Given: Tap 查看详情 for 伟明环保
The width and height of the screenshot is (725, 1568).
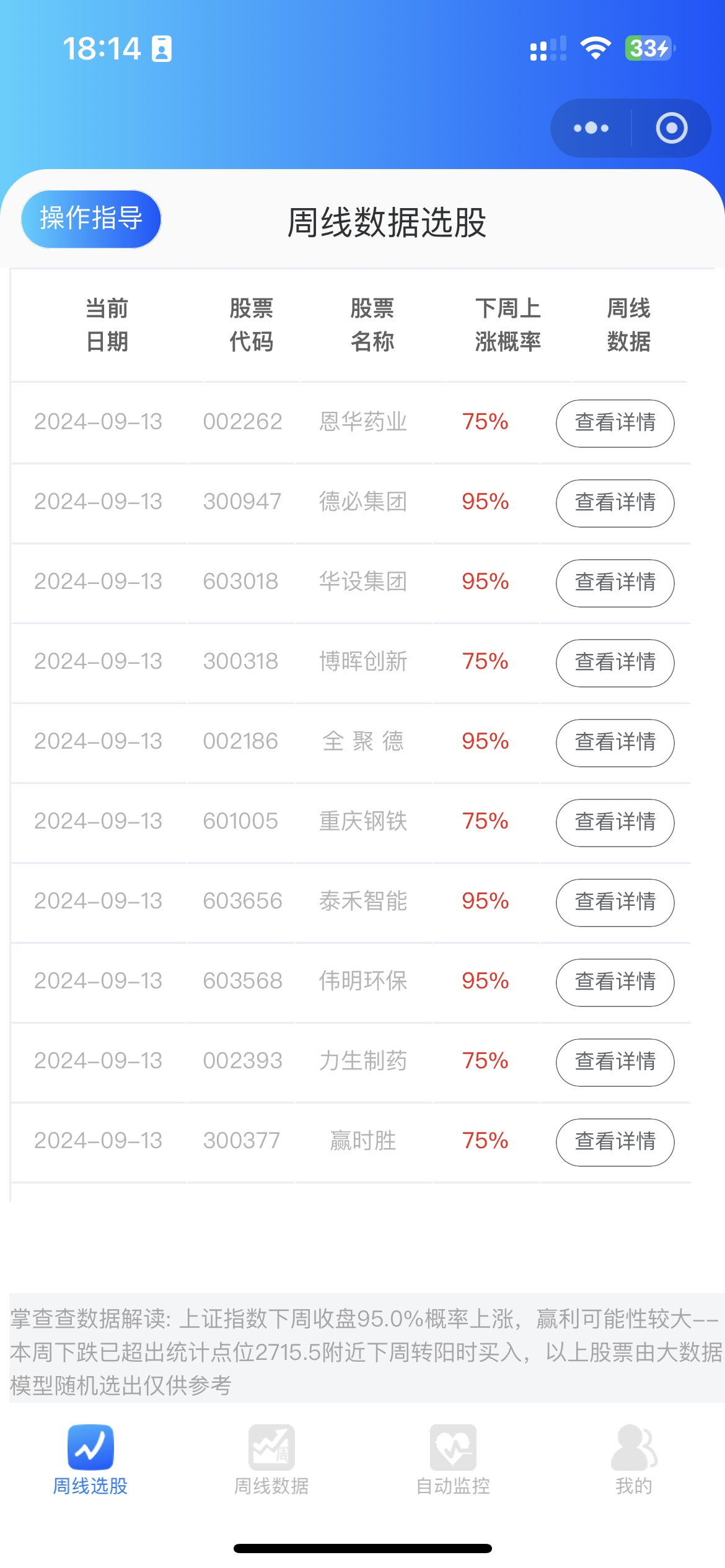Looking at the screenshot, I should (x=615, y=982).
